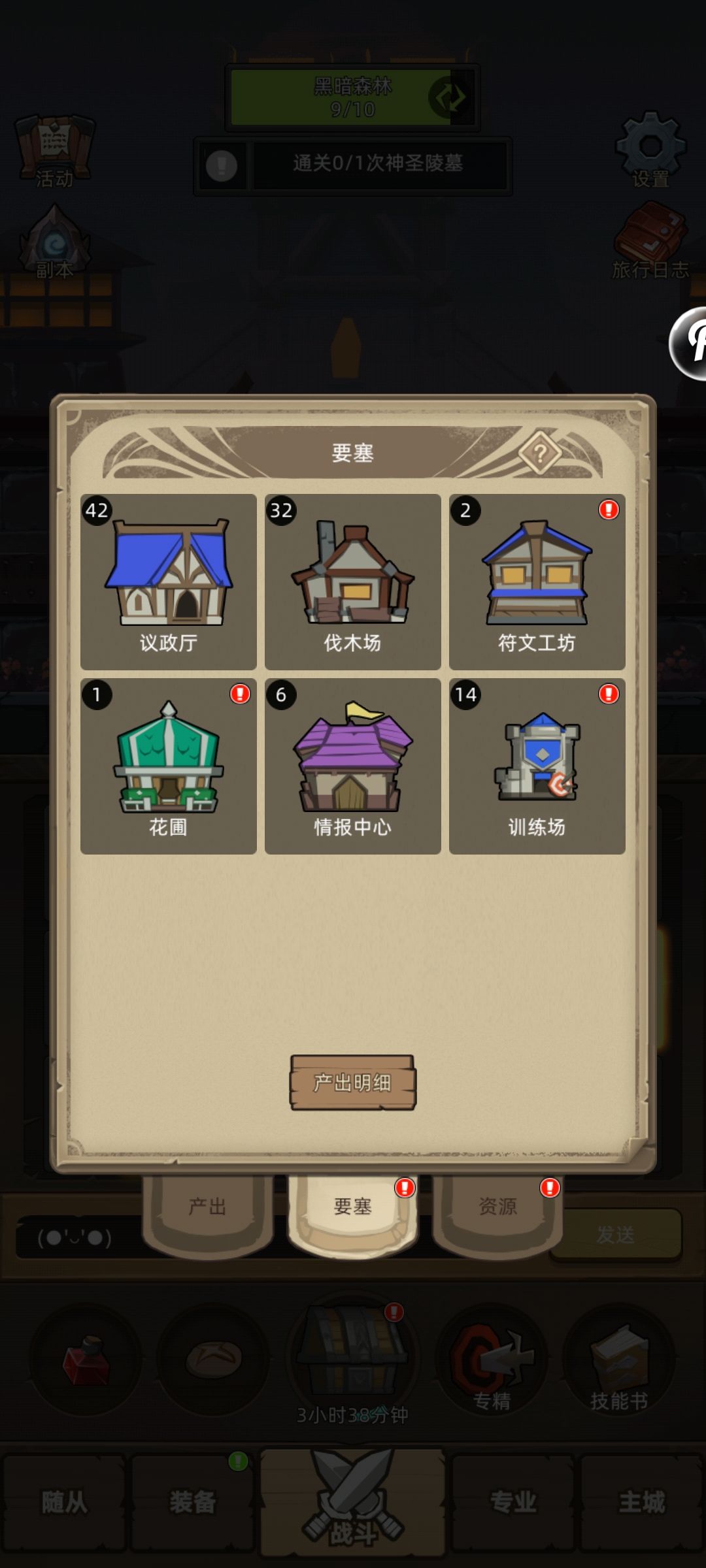Open the 副本 dungeon menu

coord(56,245)
